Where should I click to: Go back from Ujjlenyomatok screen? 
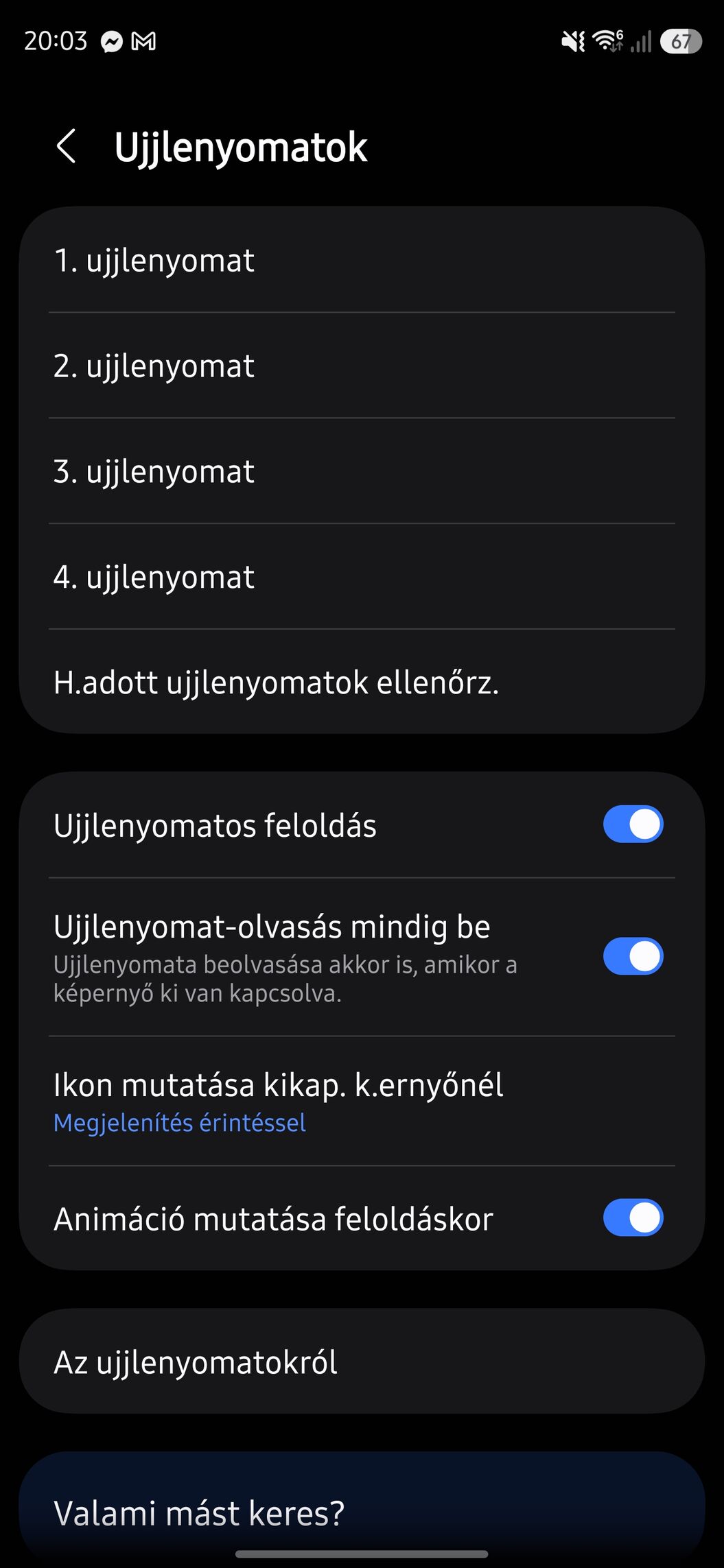pyautogui.click(x=66, y=147)
